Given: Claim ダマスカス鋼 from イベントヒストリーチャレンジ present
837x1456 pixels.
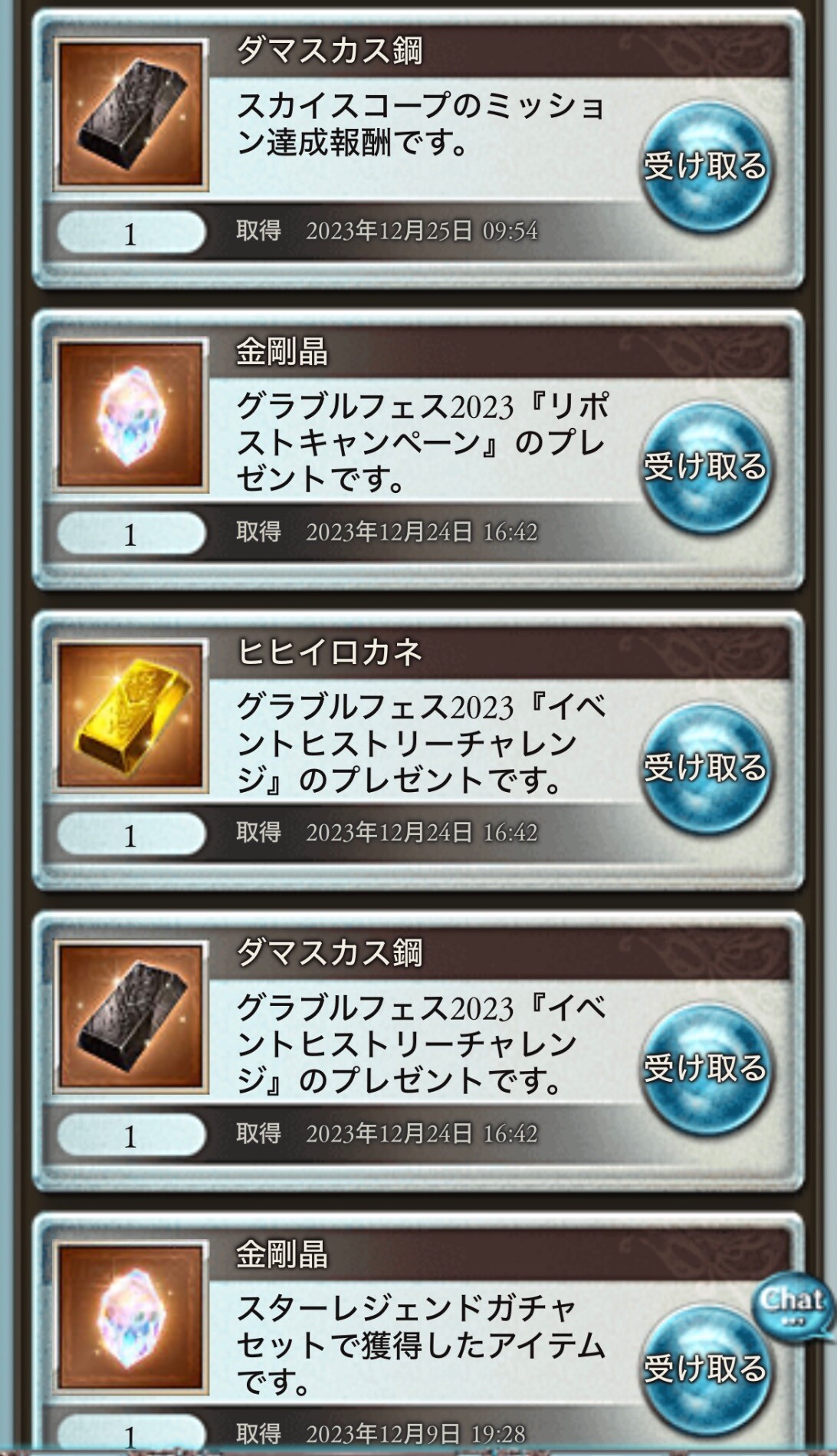Looking at the screenshot, I should 704,1068.
